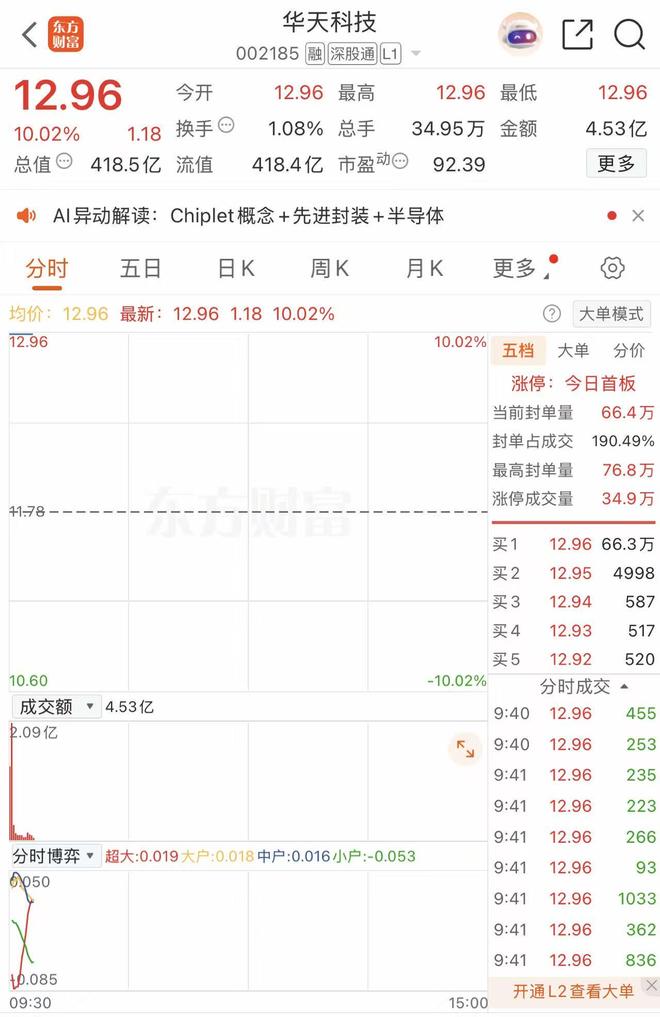Screen dimensions: 660x1017
Task: Open 更多 chart period options
Action: [517, 268]
